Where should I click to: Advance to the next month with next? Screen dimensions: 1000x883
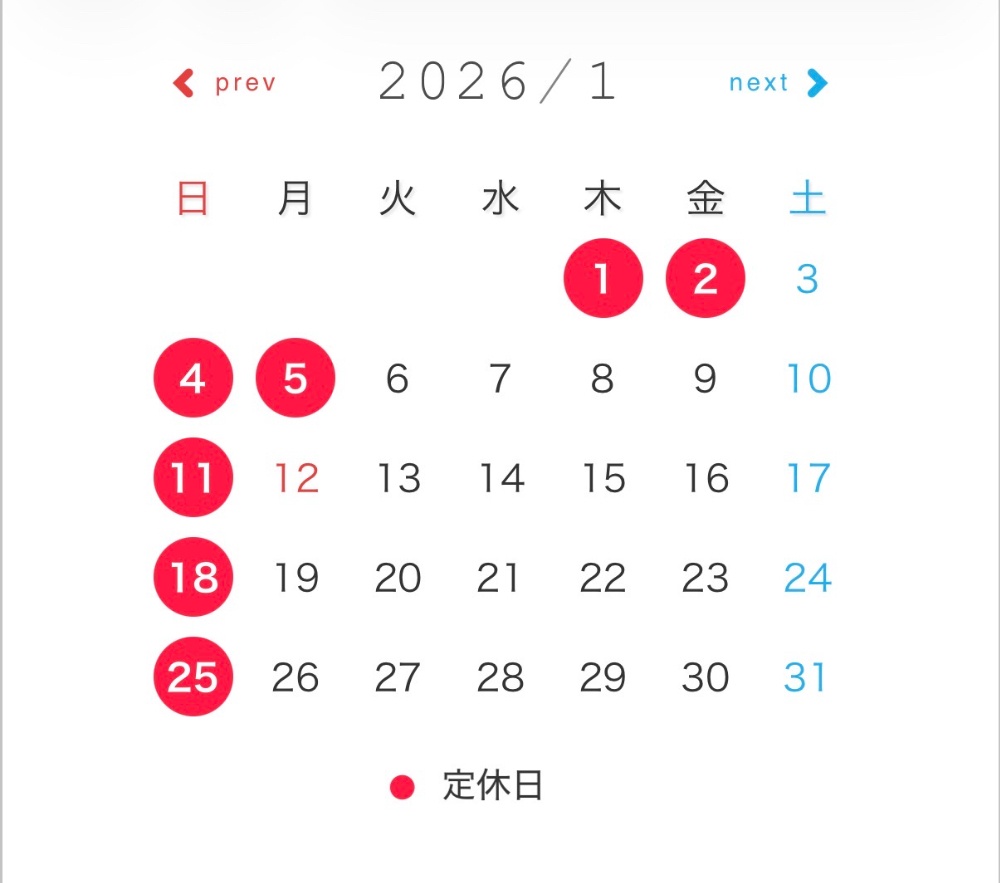pos(778,83)
